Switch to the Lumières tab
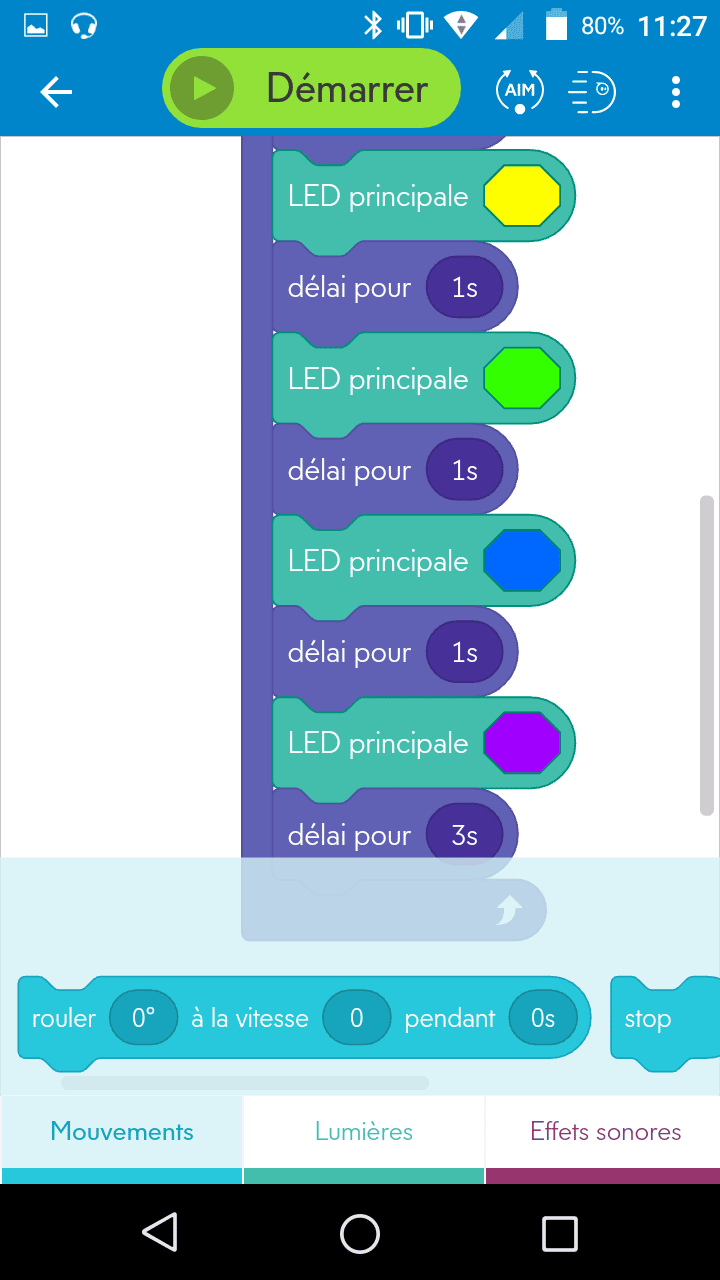 click(364, 1132)
